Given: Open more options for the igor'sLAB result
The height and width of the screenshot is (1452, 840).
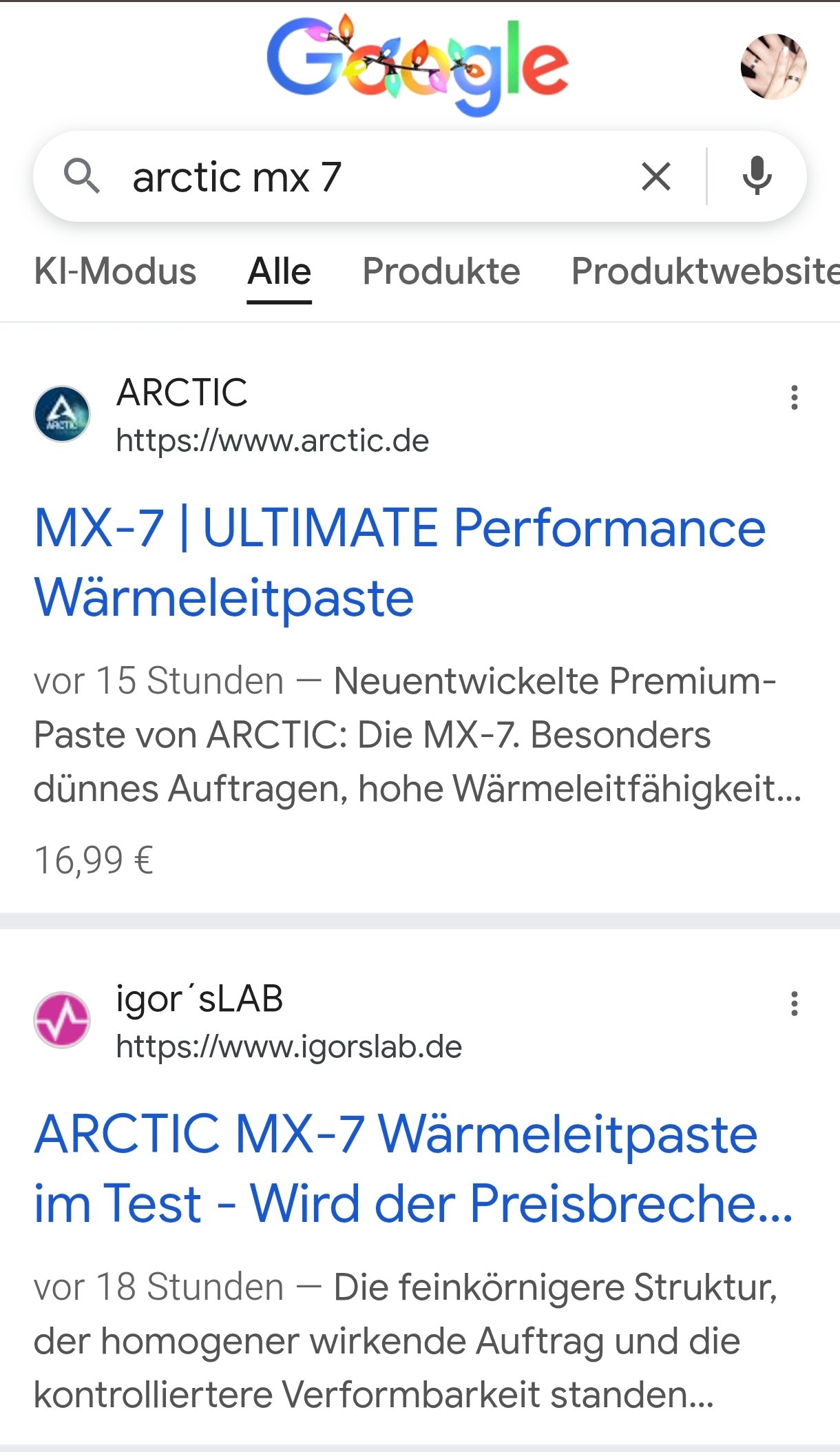Looking at the screenshot, I should coord(795,1004).
